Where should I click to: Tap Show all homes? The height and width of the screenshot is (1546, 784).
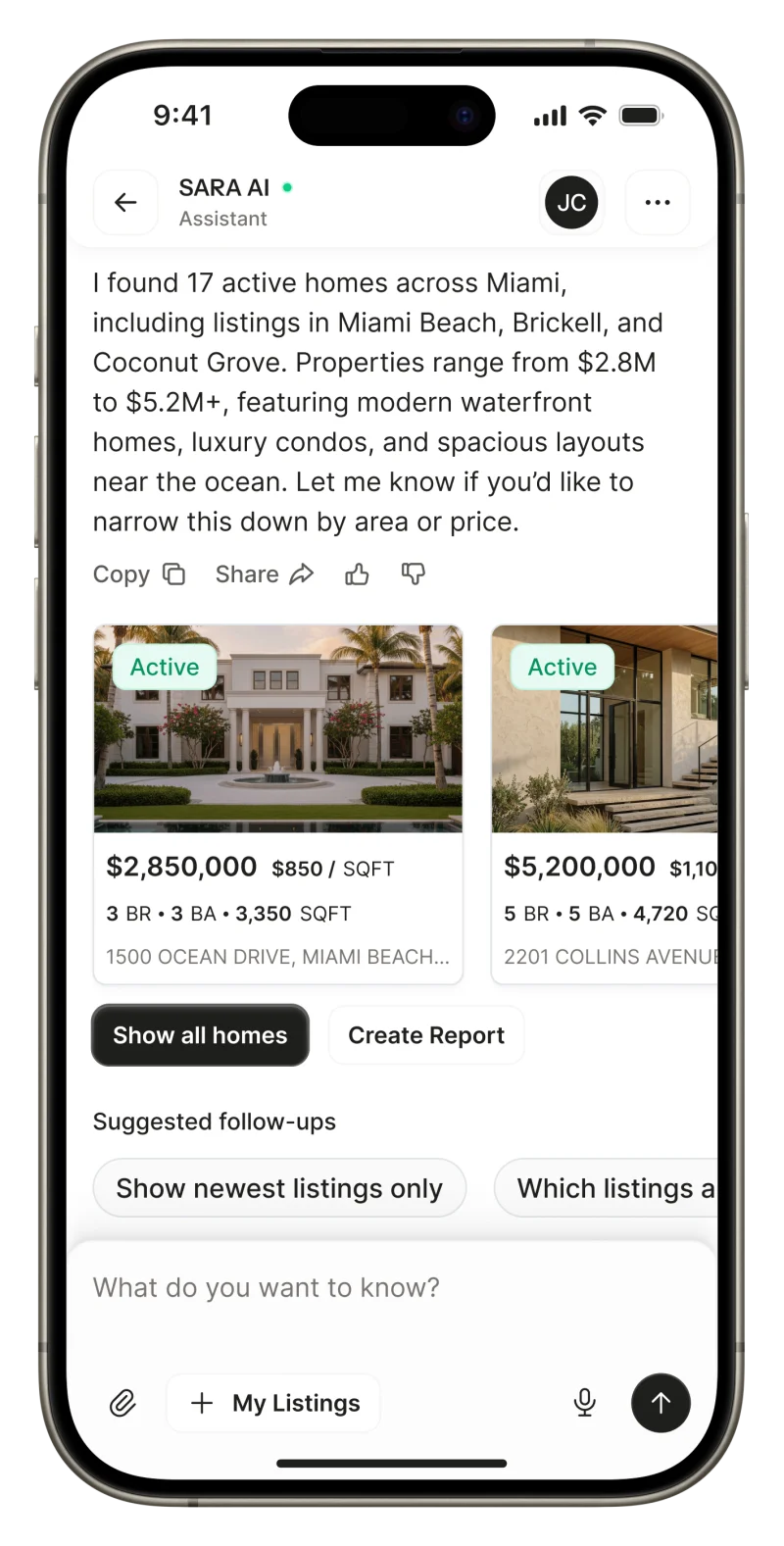tap(200, 1035)
